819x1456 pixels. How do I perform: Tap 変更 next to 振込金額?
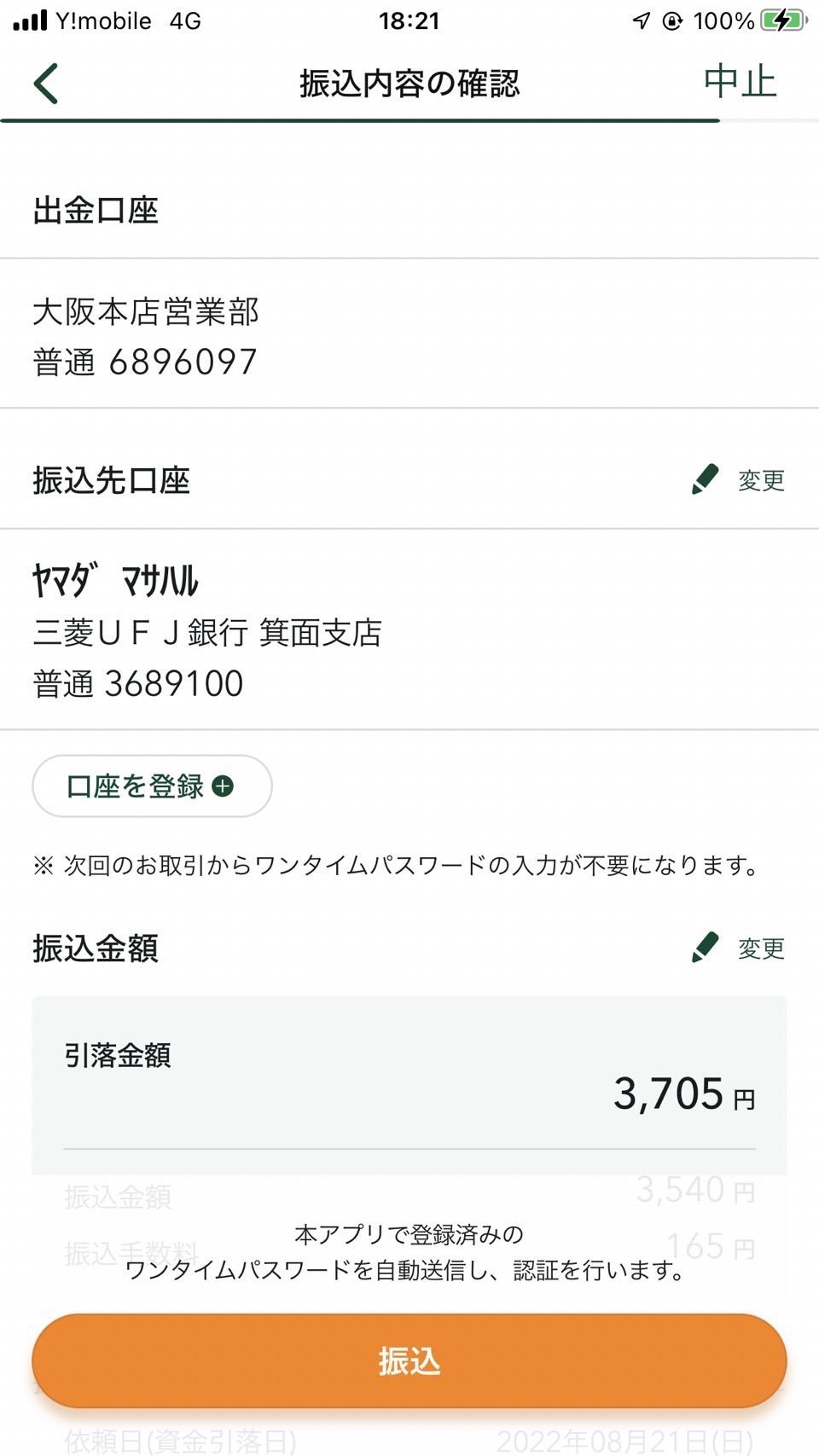(738, 948)
